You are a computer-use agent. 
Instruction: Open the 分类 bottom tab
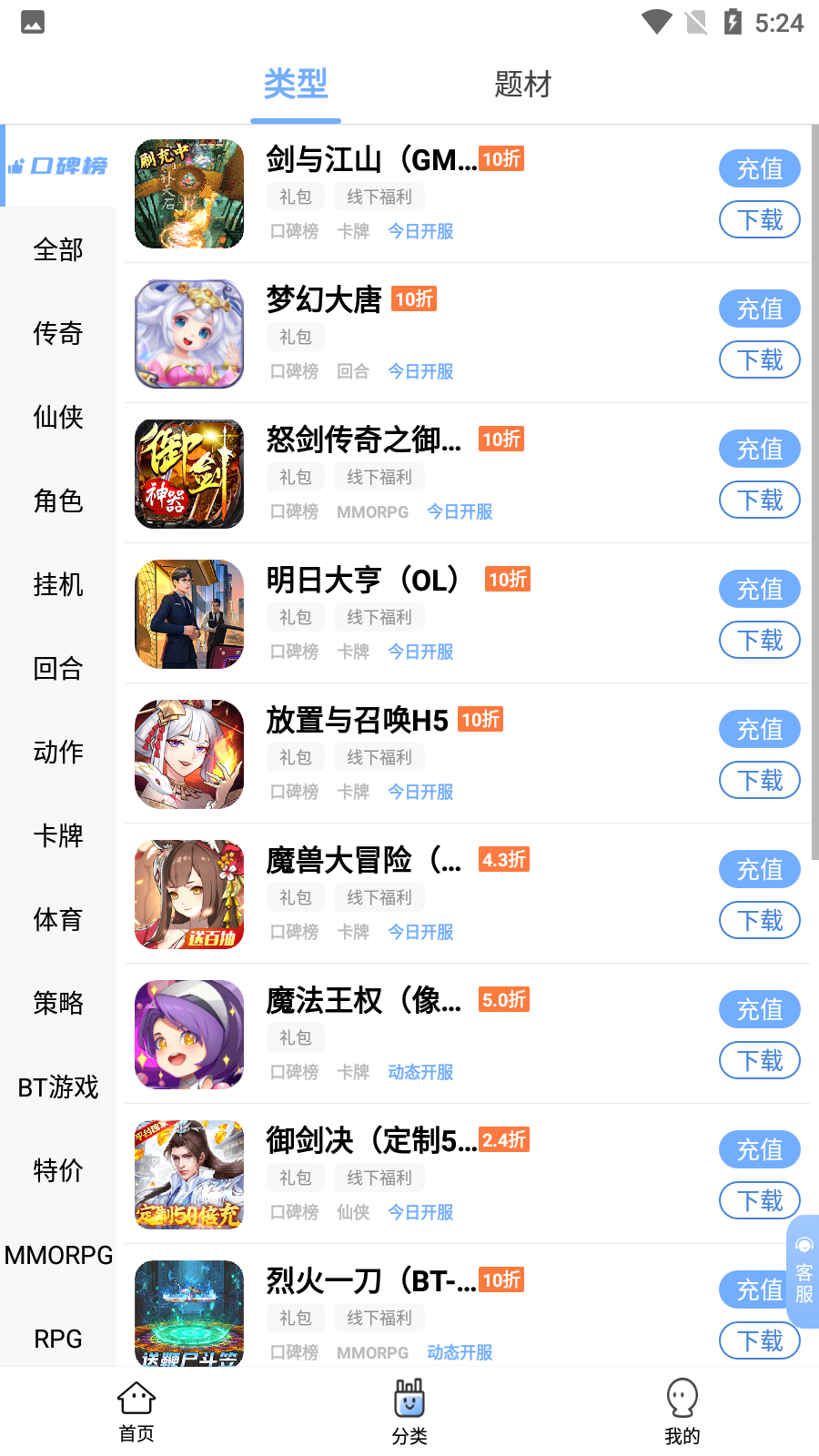pos(409,1412)
